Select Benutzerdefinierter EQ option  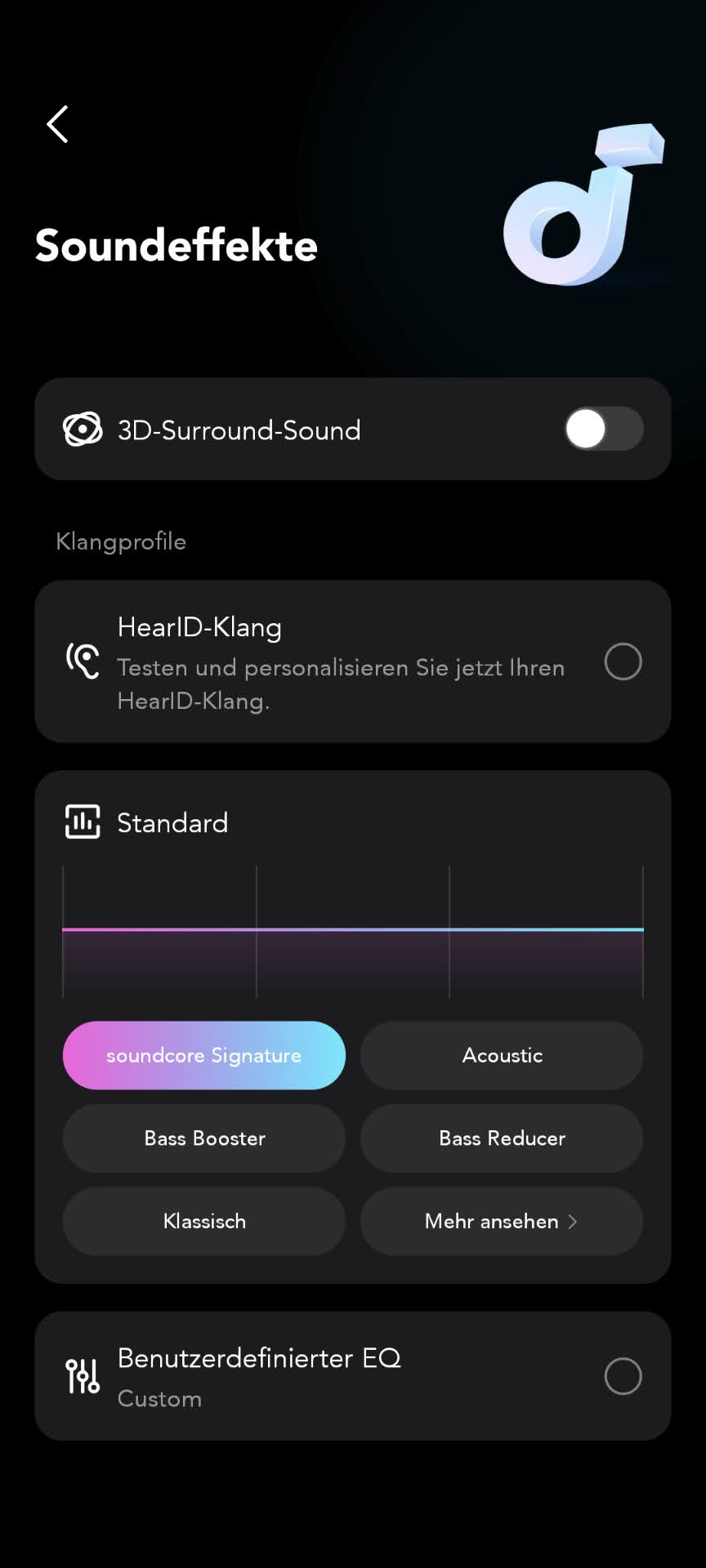click(x=623, y=1376)
